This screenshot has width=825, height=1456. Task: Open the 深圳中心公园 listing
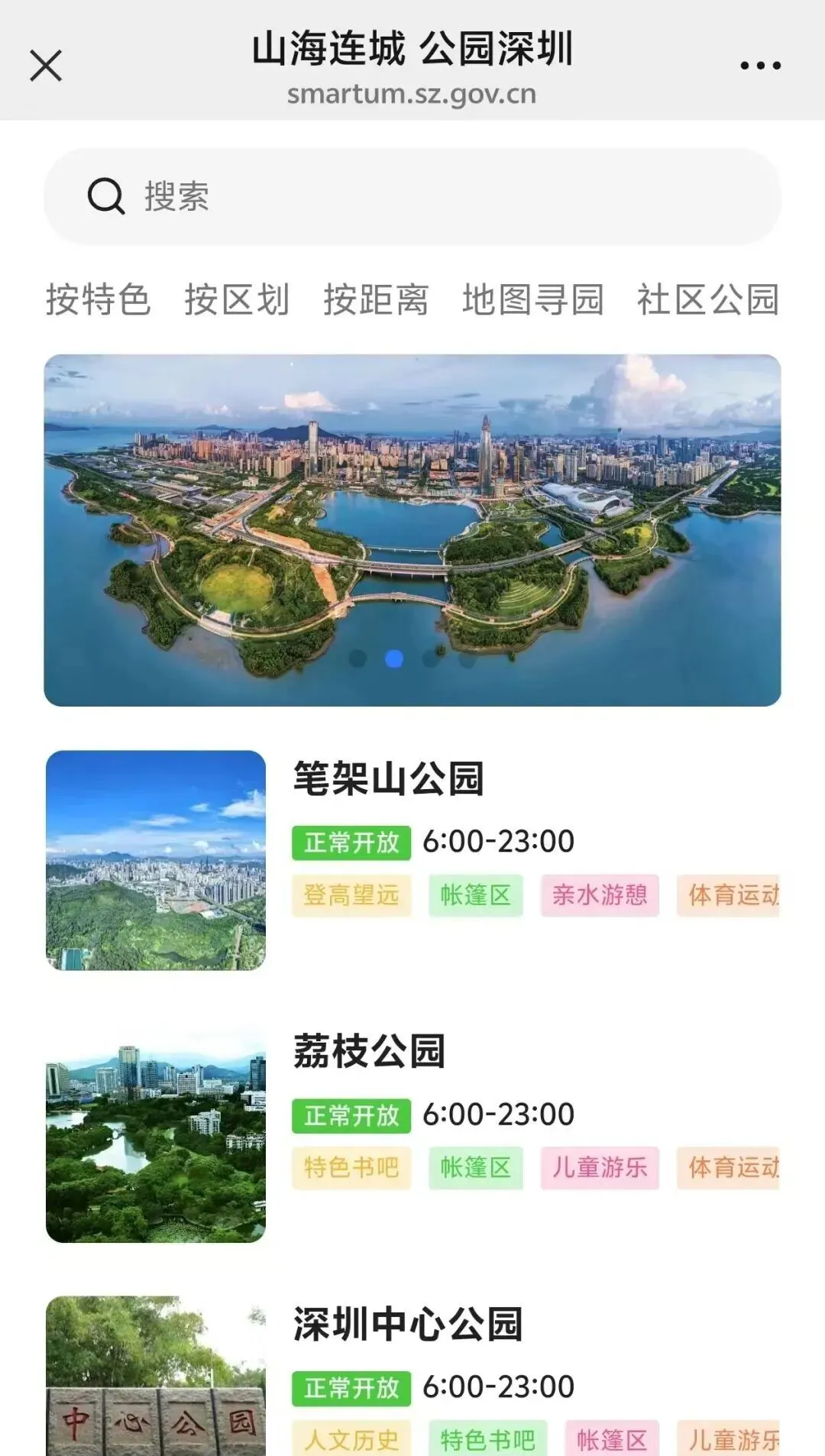[x=408, y=1324]
